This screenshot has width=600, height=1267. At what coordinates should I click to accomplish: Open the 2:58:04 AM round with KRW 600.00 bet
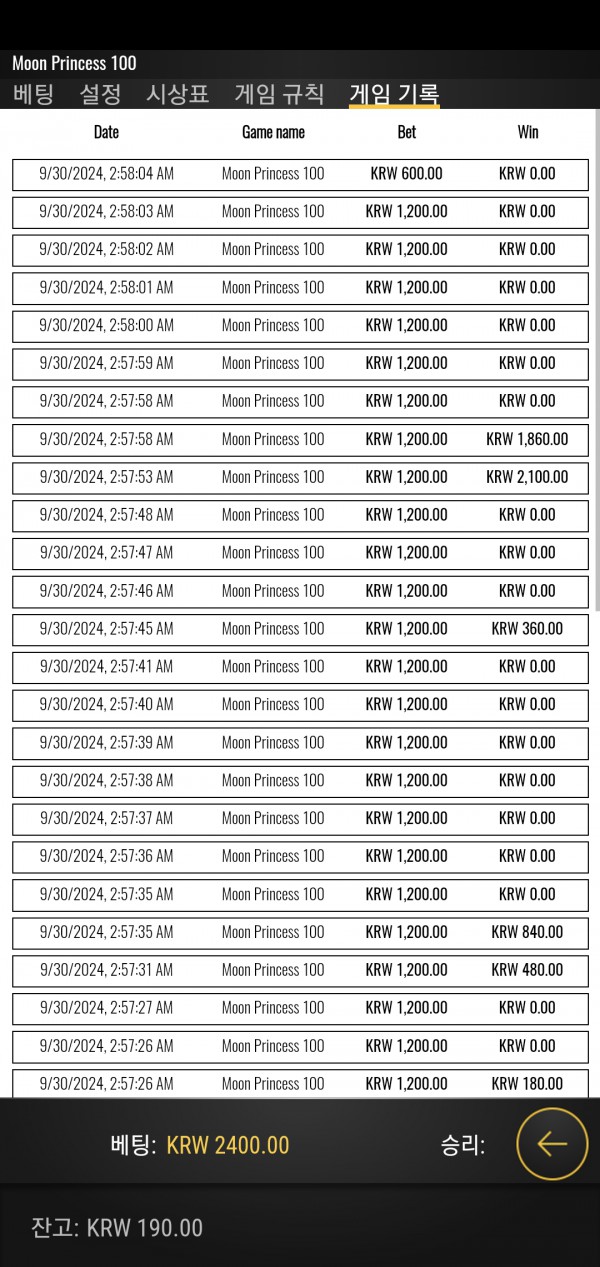(300, 174)
